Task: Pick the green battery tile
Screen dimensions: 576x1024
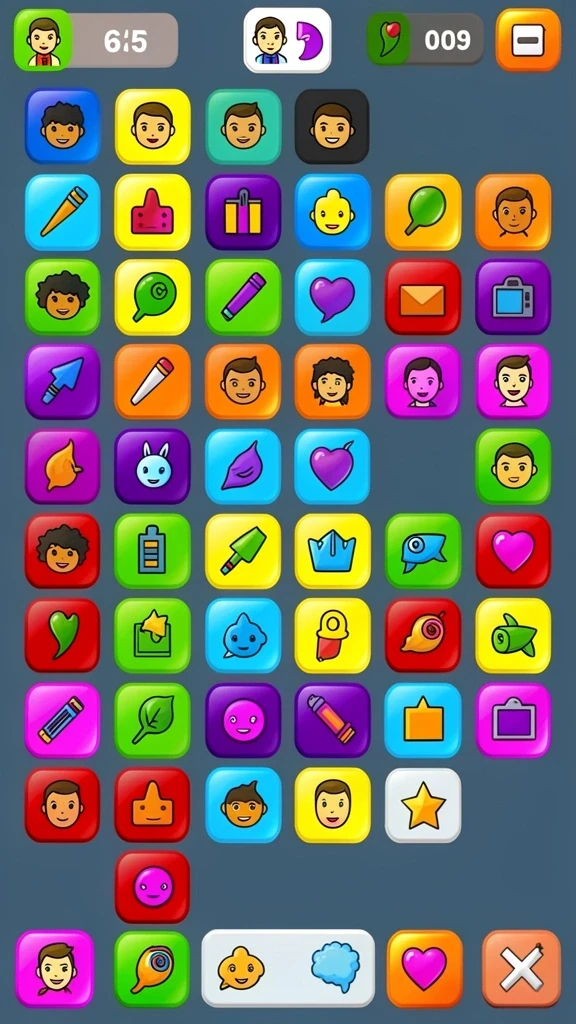Action: pos(152,551)
